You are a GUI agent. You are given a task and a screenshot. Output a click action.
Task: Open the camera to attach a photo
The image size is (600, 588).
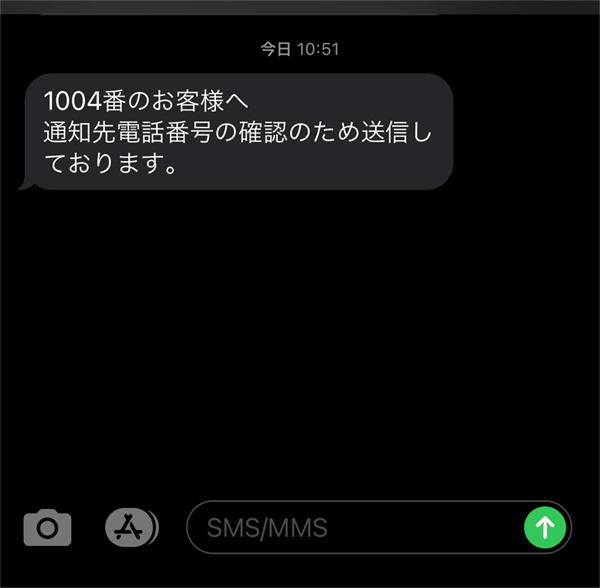pyautogui.click(x=47, y=526)
